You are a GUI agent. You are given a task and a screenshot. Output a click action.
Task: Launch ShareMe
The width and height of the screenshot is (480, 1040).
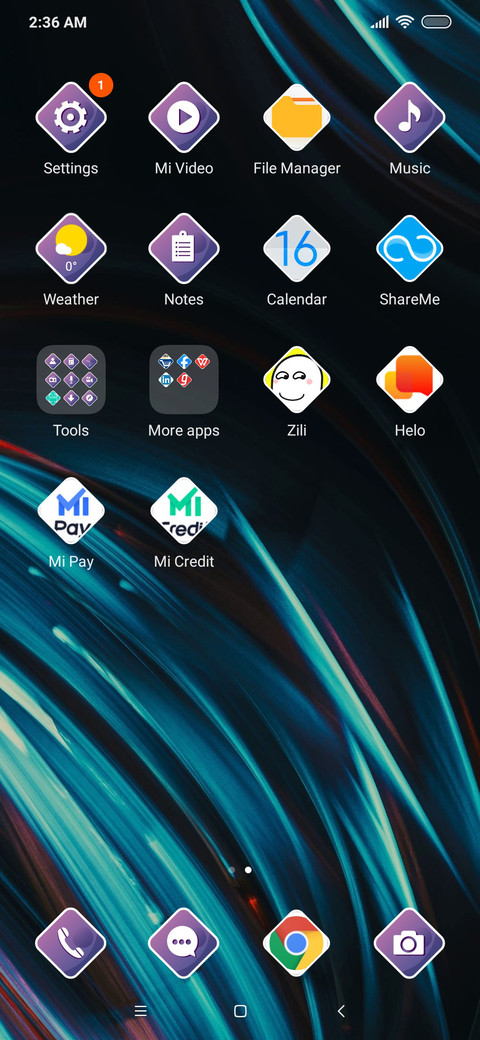(x=410, y=248)
